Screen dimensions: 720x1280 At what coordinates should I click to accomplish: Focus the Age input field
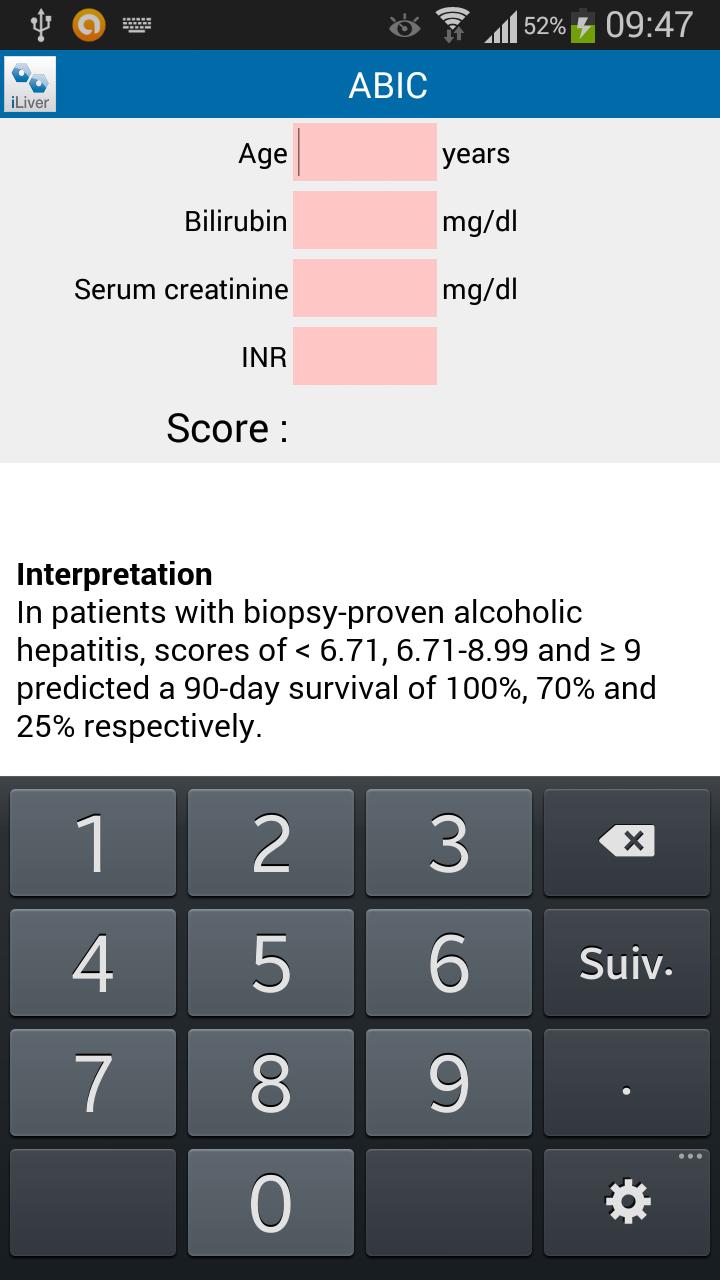(365, 153)
